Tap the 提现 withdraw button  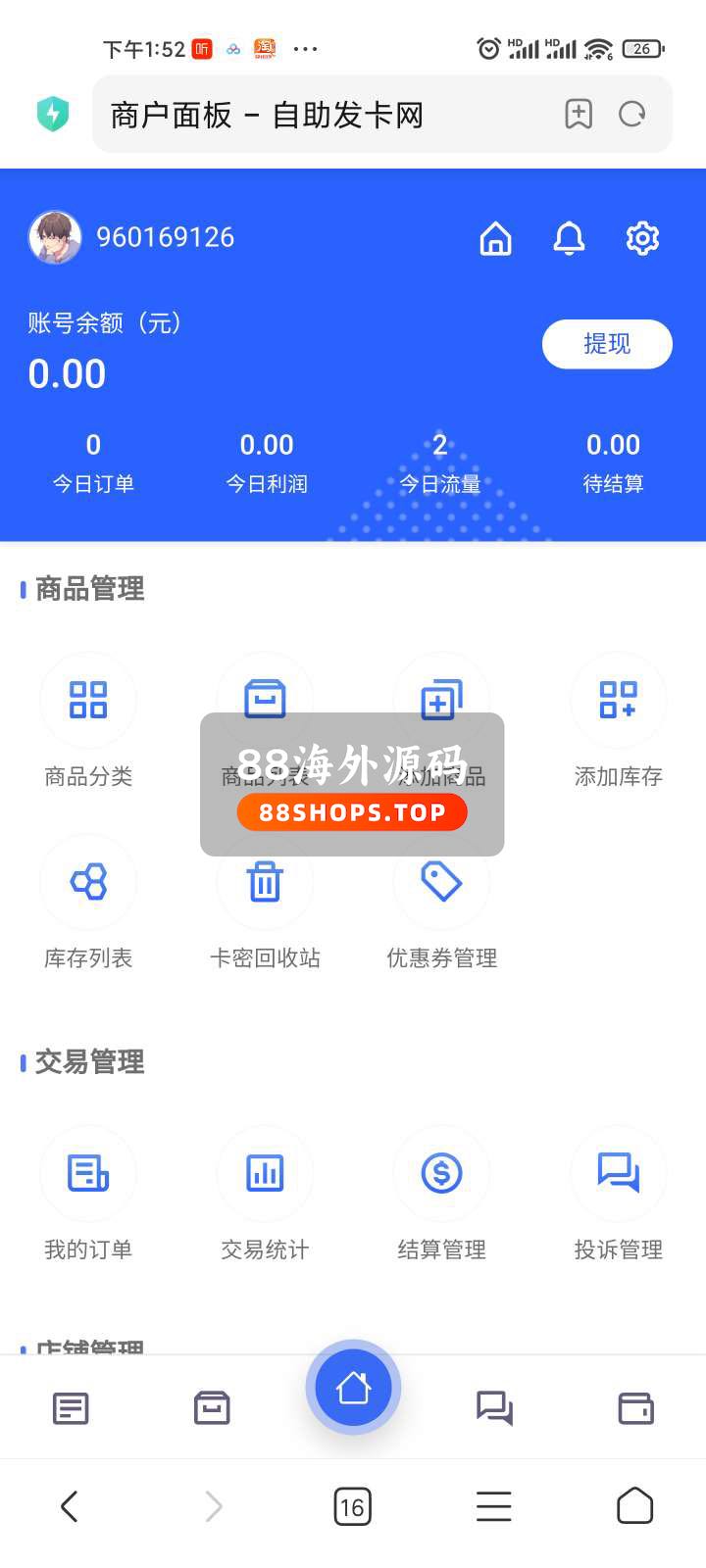pyautogui.click(x=607, y=344)
